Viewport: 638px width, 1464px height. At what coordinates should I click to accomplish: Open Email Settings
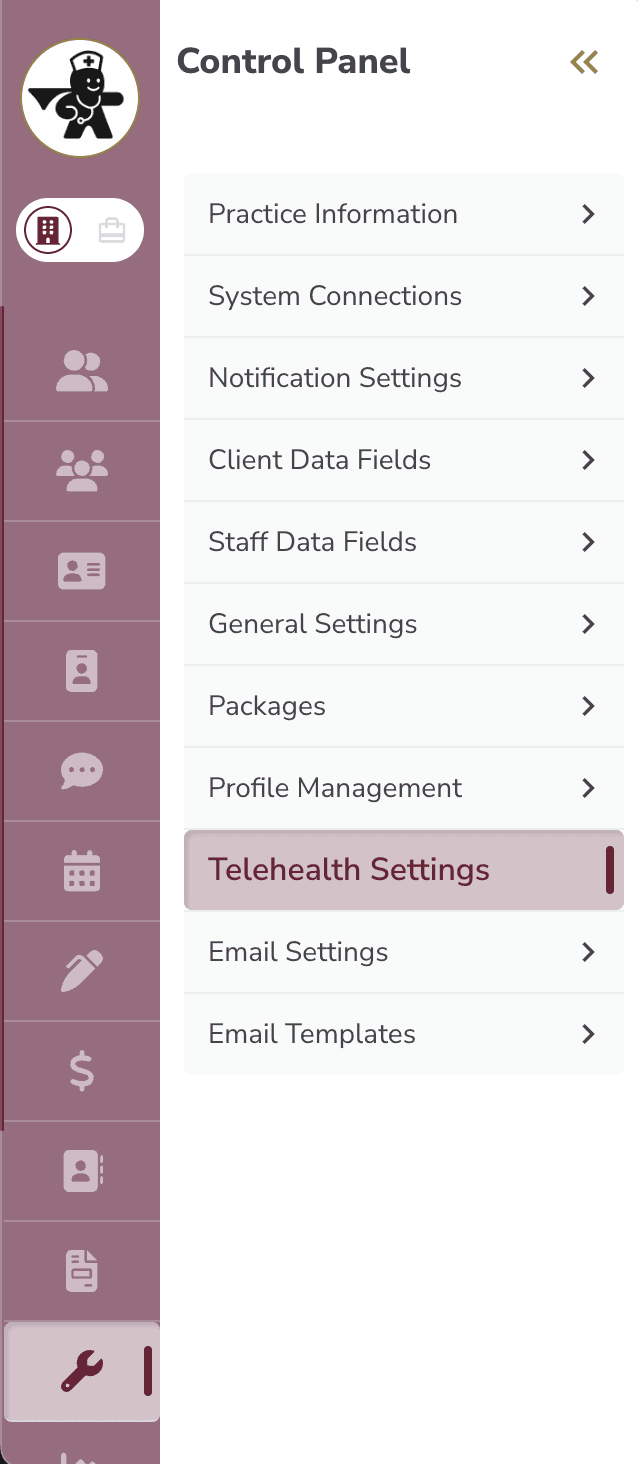click(404, 952)
